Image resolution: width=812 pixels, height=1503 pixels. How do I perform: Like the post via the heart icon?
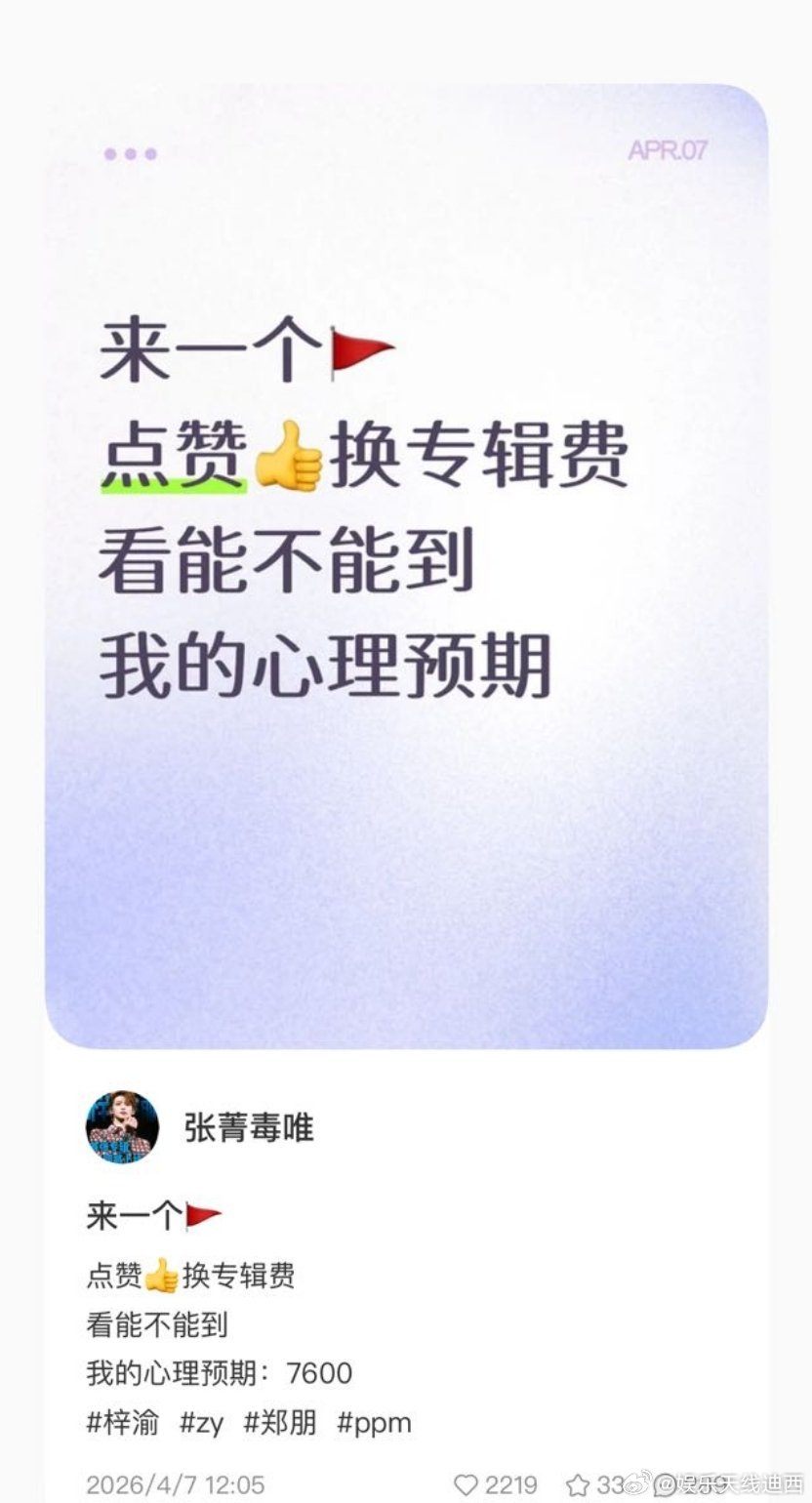coord(468,1482)
